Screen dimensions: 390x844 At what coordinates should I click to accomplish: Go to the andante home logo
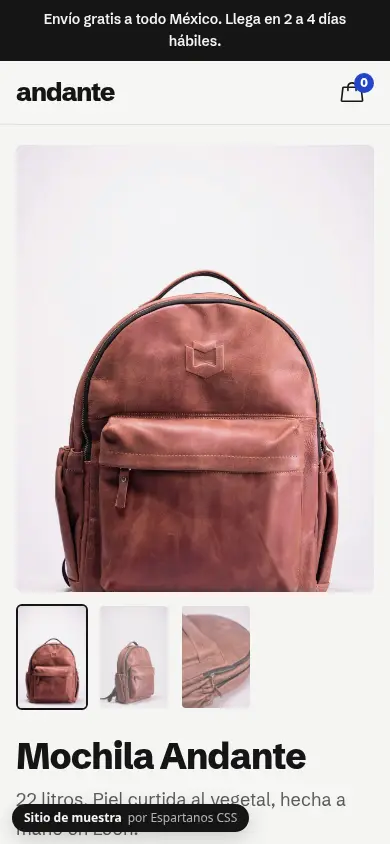point(66,93)
